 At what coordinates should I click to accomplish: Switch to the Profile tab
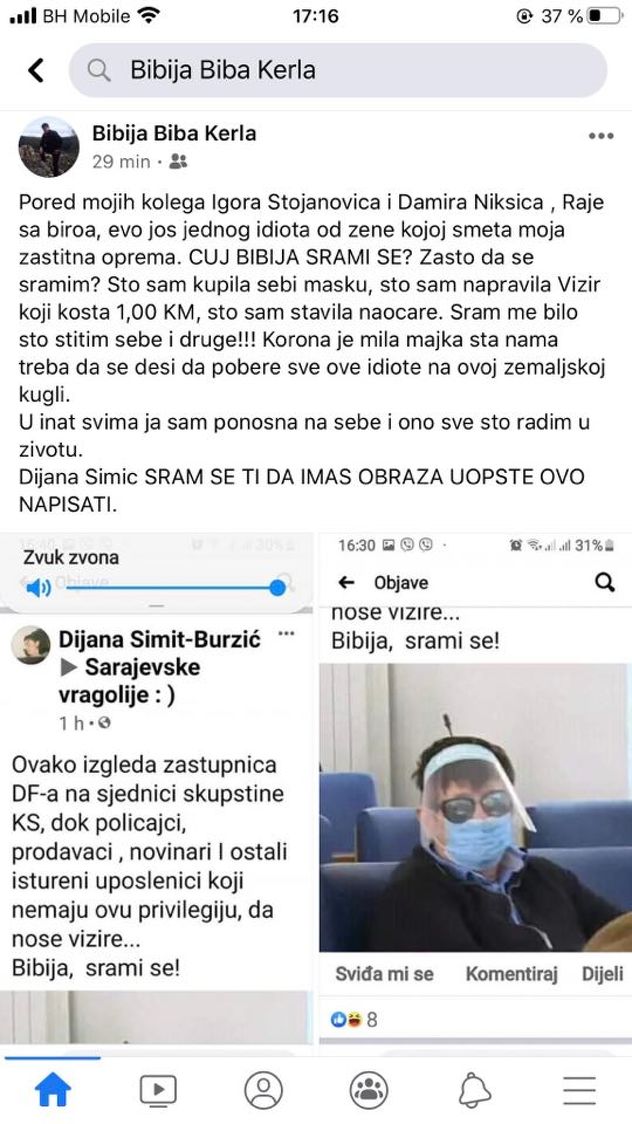pyautogui.click(x=263, y=1090)
